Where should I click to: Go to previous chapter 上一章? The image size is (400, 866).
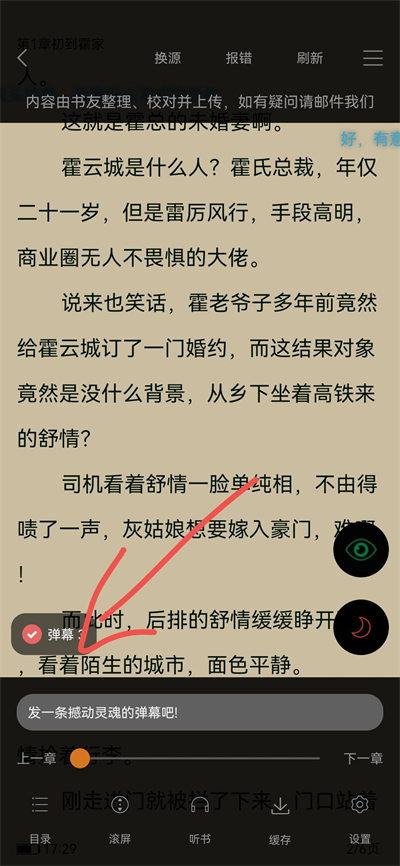pyautogui.click(x=36, y=758)
